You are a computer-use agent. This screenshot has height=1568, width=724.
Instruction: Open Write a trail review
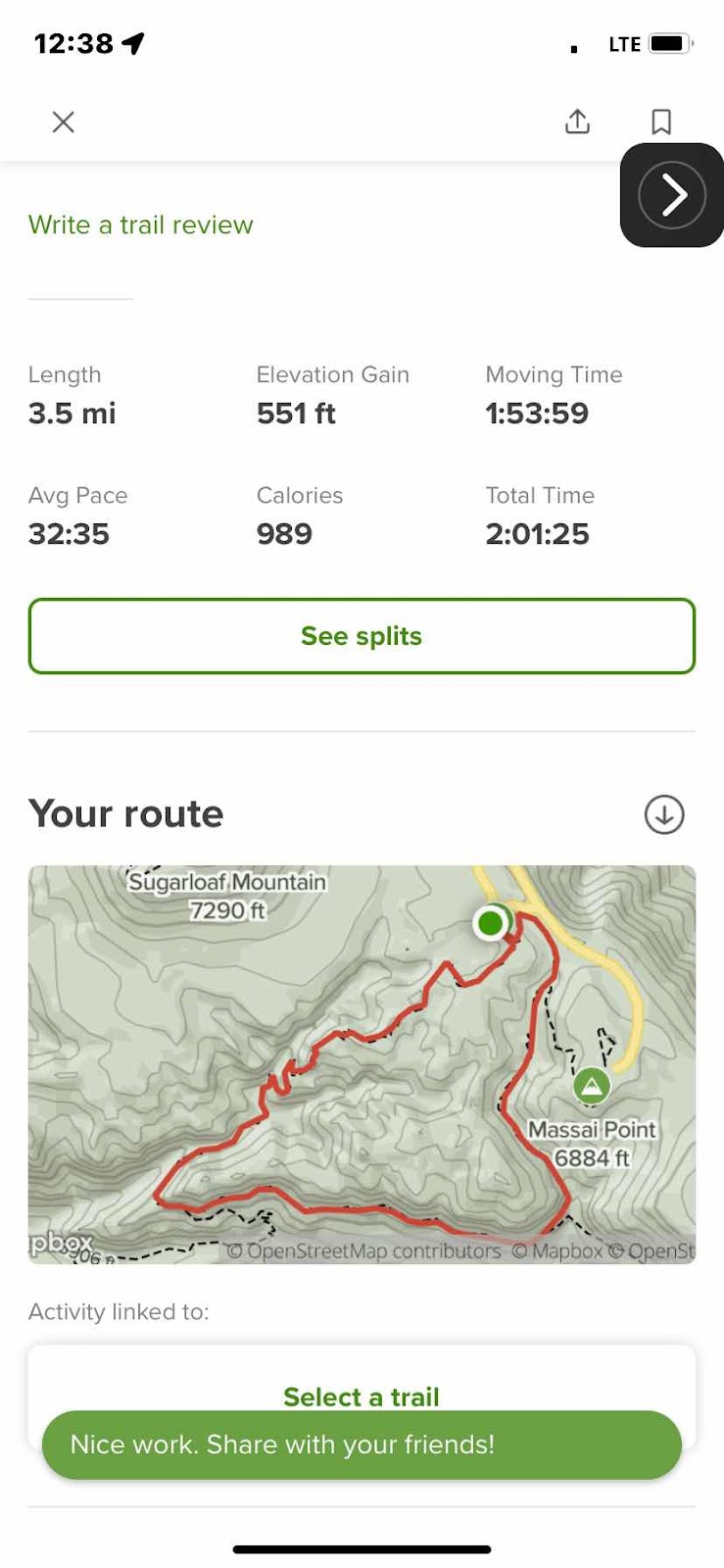[140, 224]
